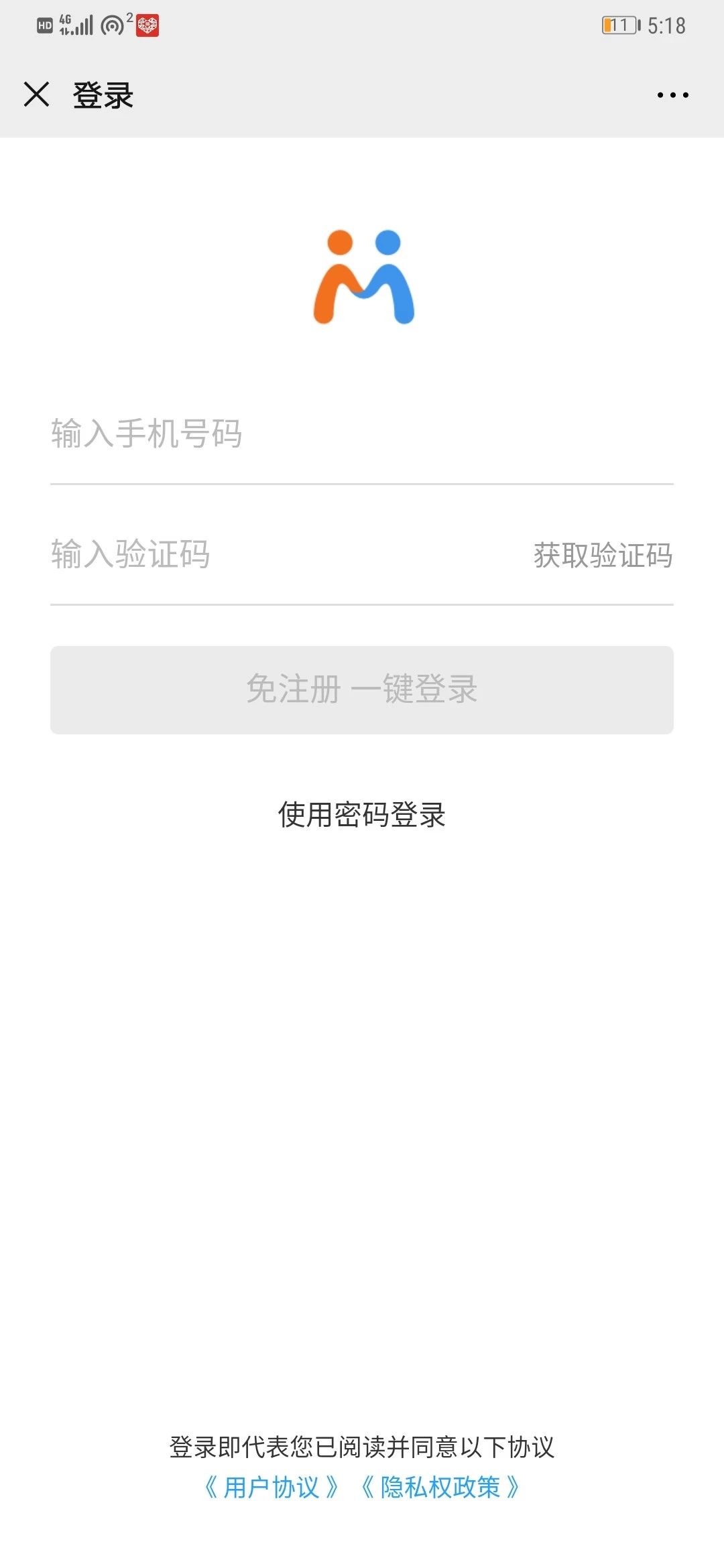The image size is (724, 1568).
Task: Tap the 免注册 一键登录 button
Action: (x=362, y=690)
